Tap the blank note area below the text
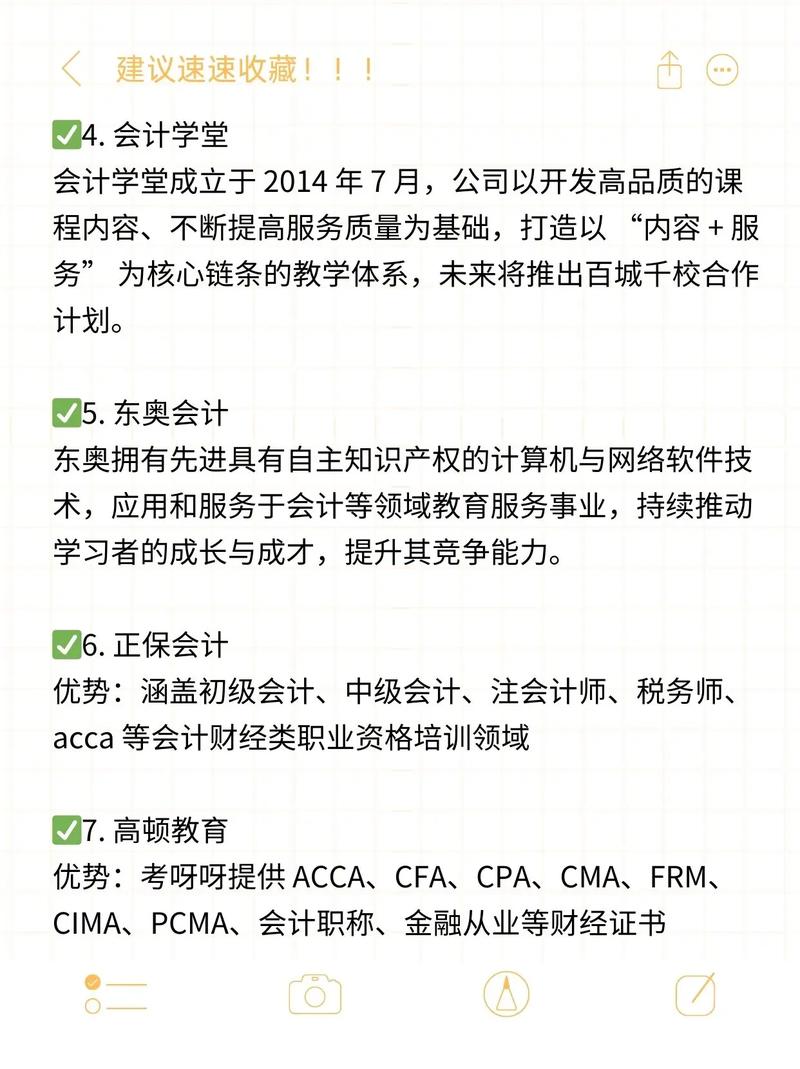The width and height of the screenshot is (800, 1069). coord(400,950)
